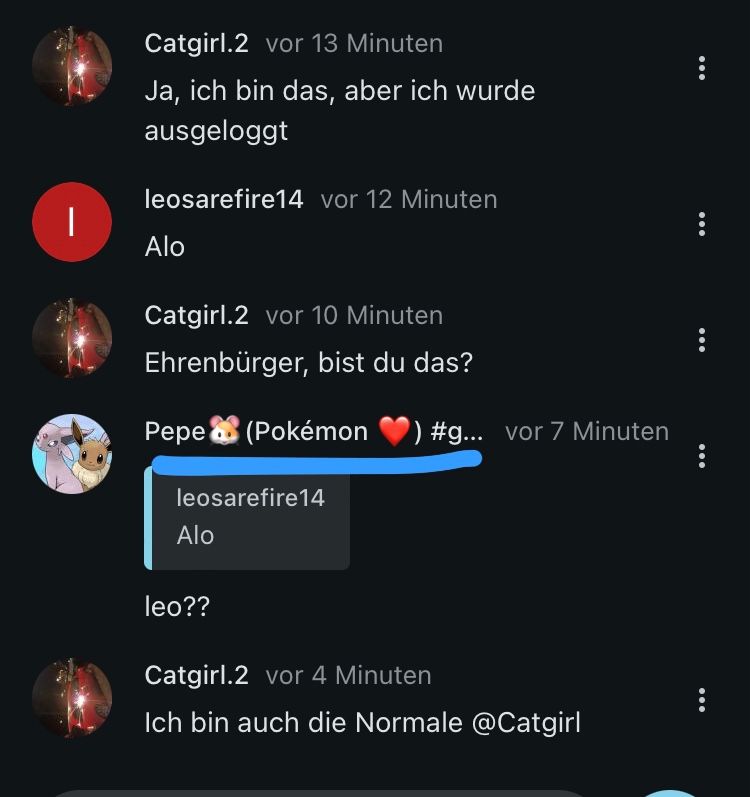Open more options for Pepe's "leo??" comment
The width and height of the screenshot is (750, 797).
click(702, 456)
